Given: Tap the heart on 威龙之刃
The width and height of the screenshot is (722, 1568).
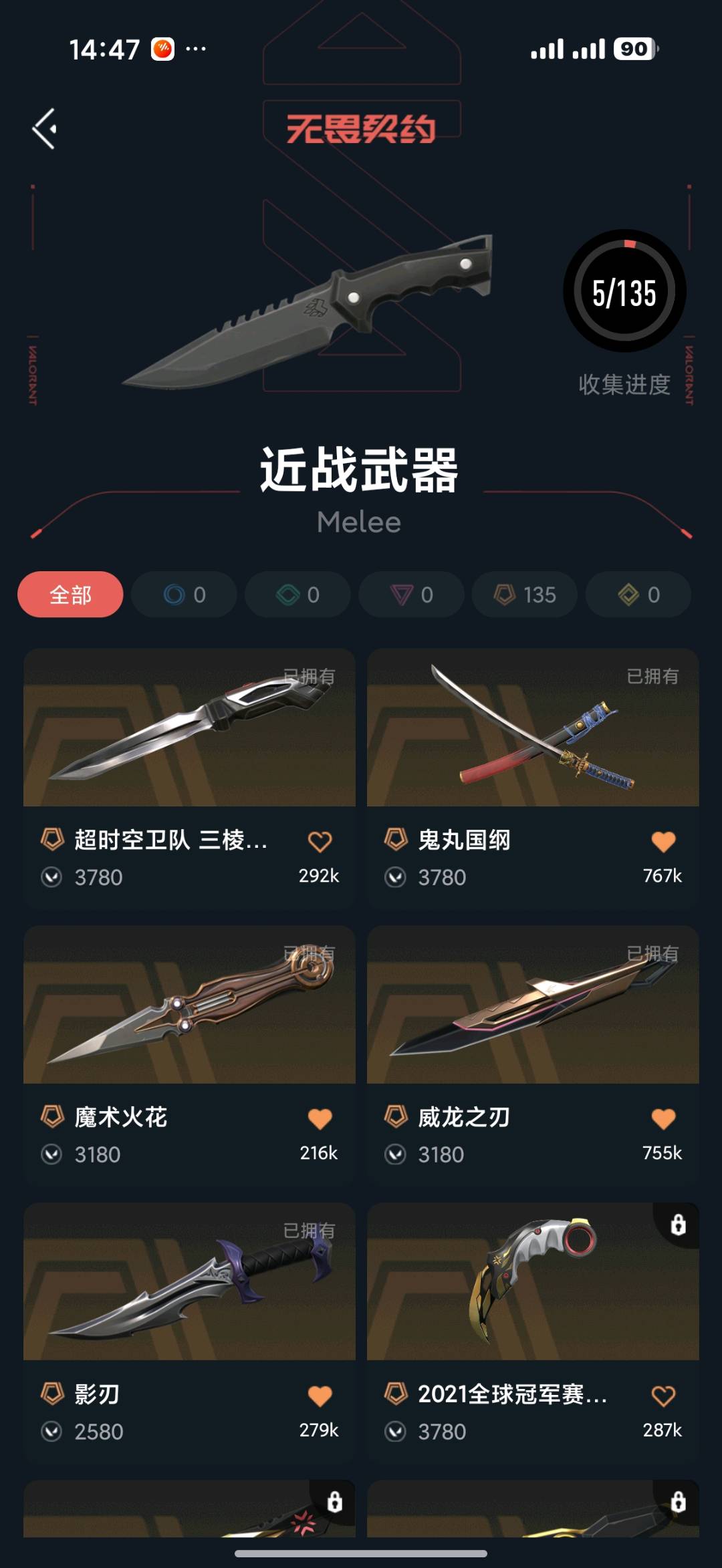Looking at the screenshot, I should pyautogui.click(x=663, y=1119).
